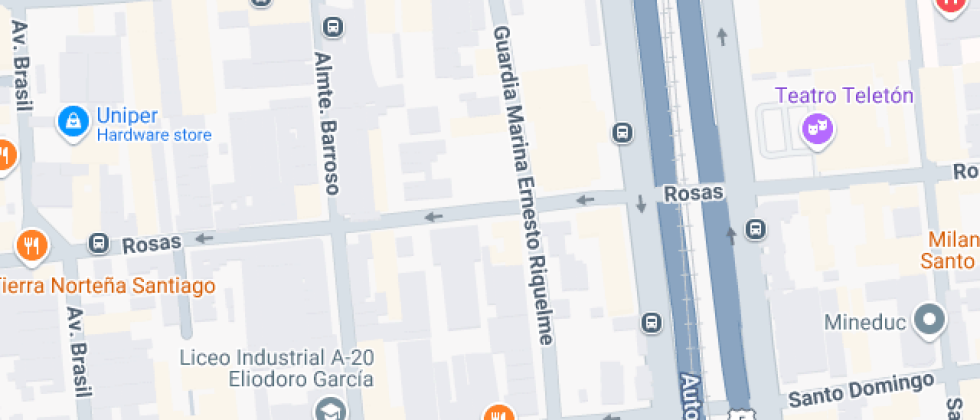Open the bus stop beside Rosas near Av. Brasil
980x420 pixels.
[x=99, y=242]
